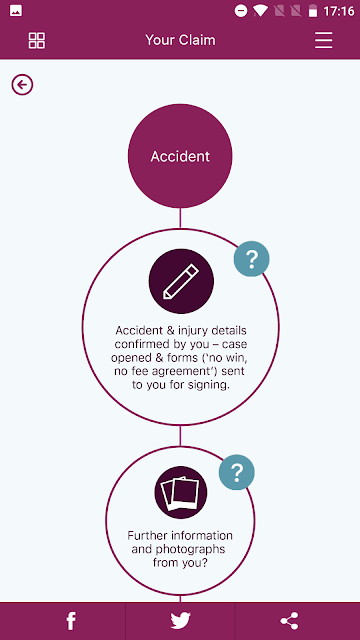Open help for accident & injury details step

click(251, 259)
